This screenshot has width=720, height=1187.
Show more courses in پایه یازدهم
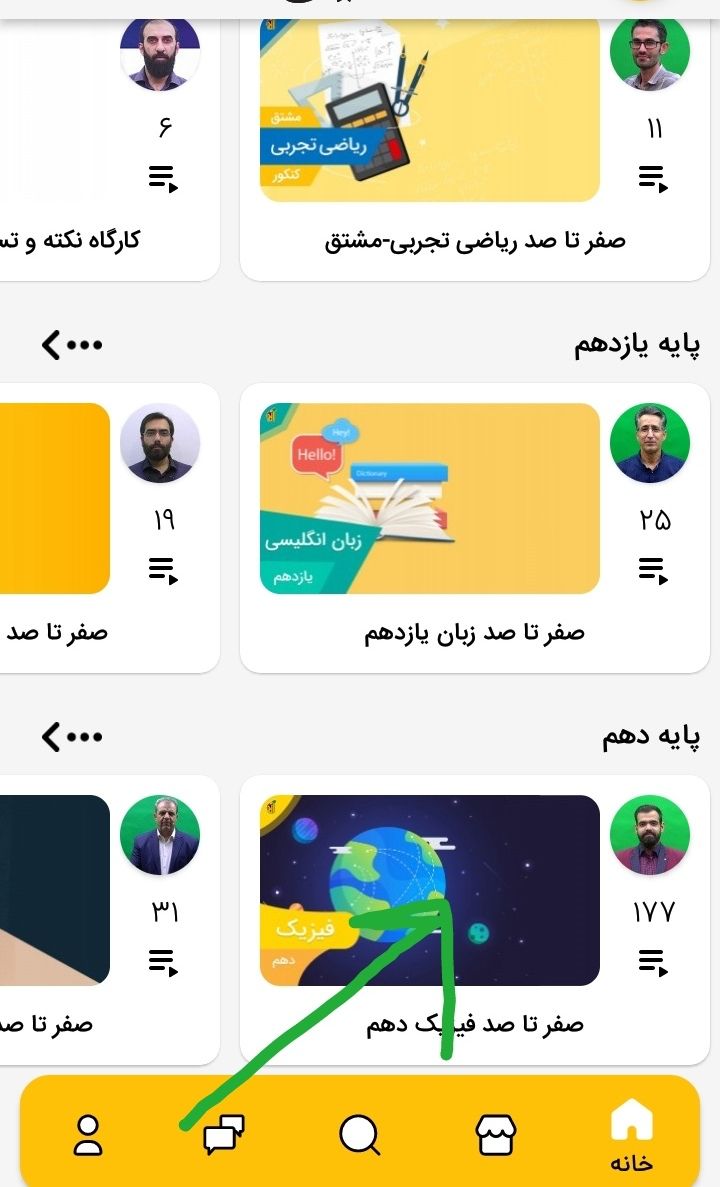pos(72,345)
